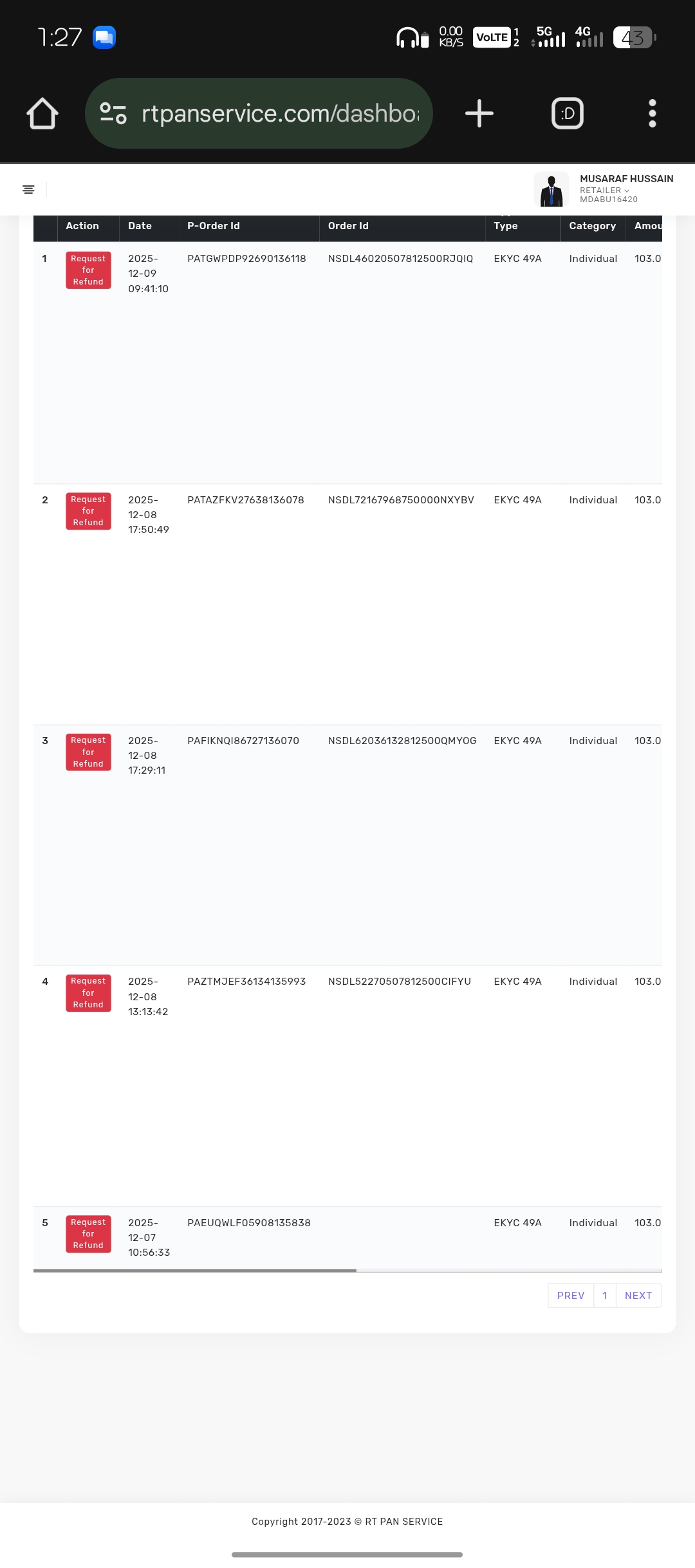This screenshot has width=695, height=1568.
Task: Request refund for order PAZTMJEF36134135993
Action: (x=88, y=993)
